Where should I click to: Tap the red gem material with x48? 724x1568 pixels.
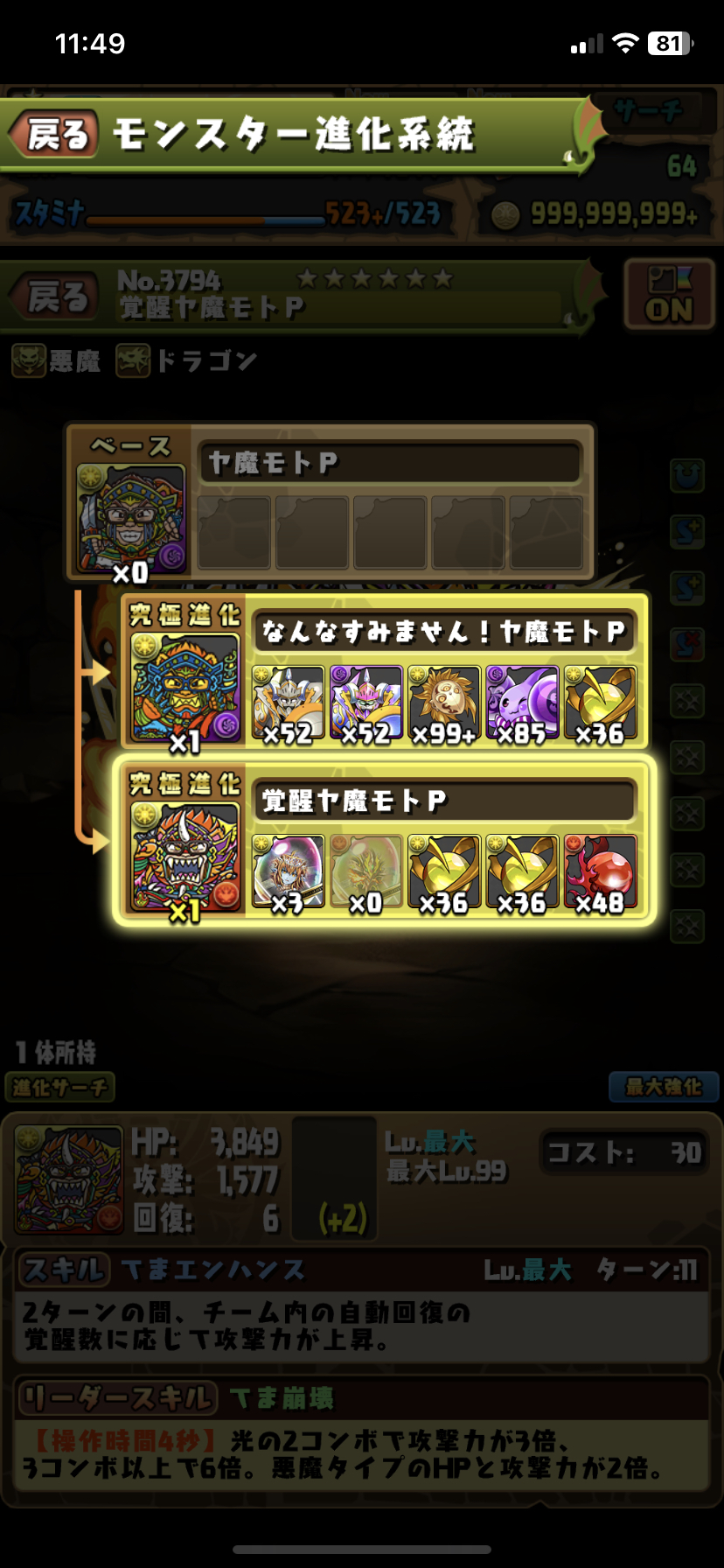point(600,872)
